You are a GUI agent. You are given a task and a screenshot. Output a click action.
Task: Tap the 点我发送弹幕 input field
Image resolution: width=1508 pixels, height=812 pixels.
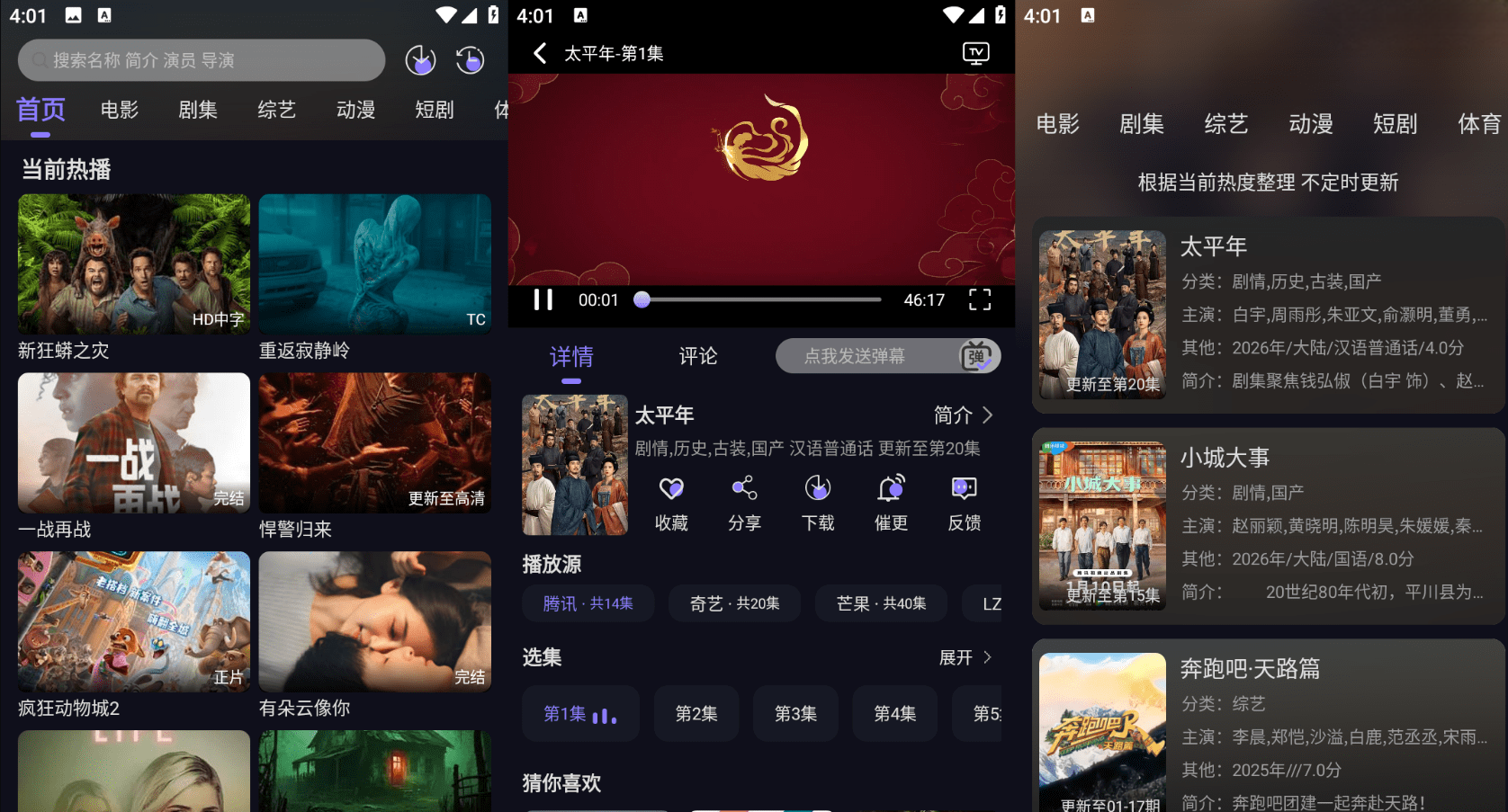point(855,357)
